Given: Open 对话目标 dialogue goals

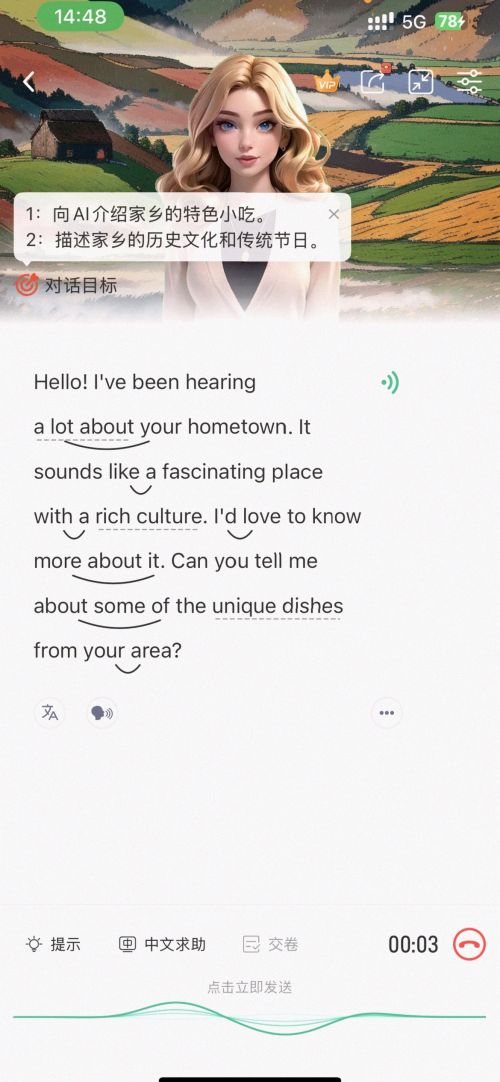Looking at the screenshot, I should (x=67, y=285).
